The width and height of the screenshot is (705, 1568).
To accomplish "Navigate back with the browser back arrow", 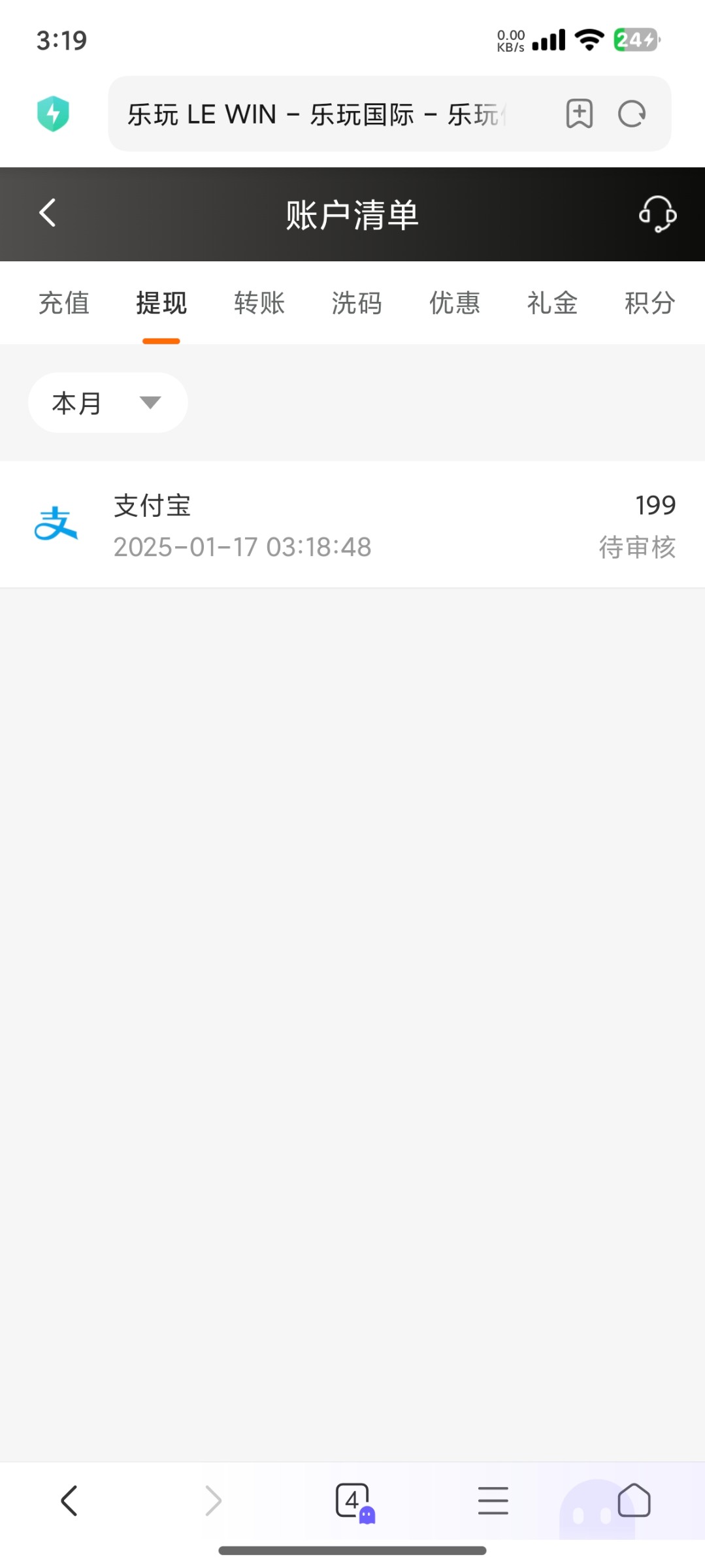I will (x=69, y=1500).
